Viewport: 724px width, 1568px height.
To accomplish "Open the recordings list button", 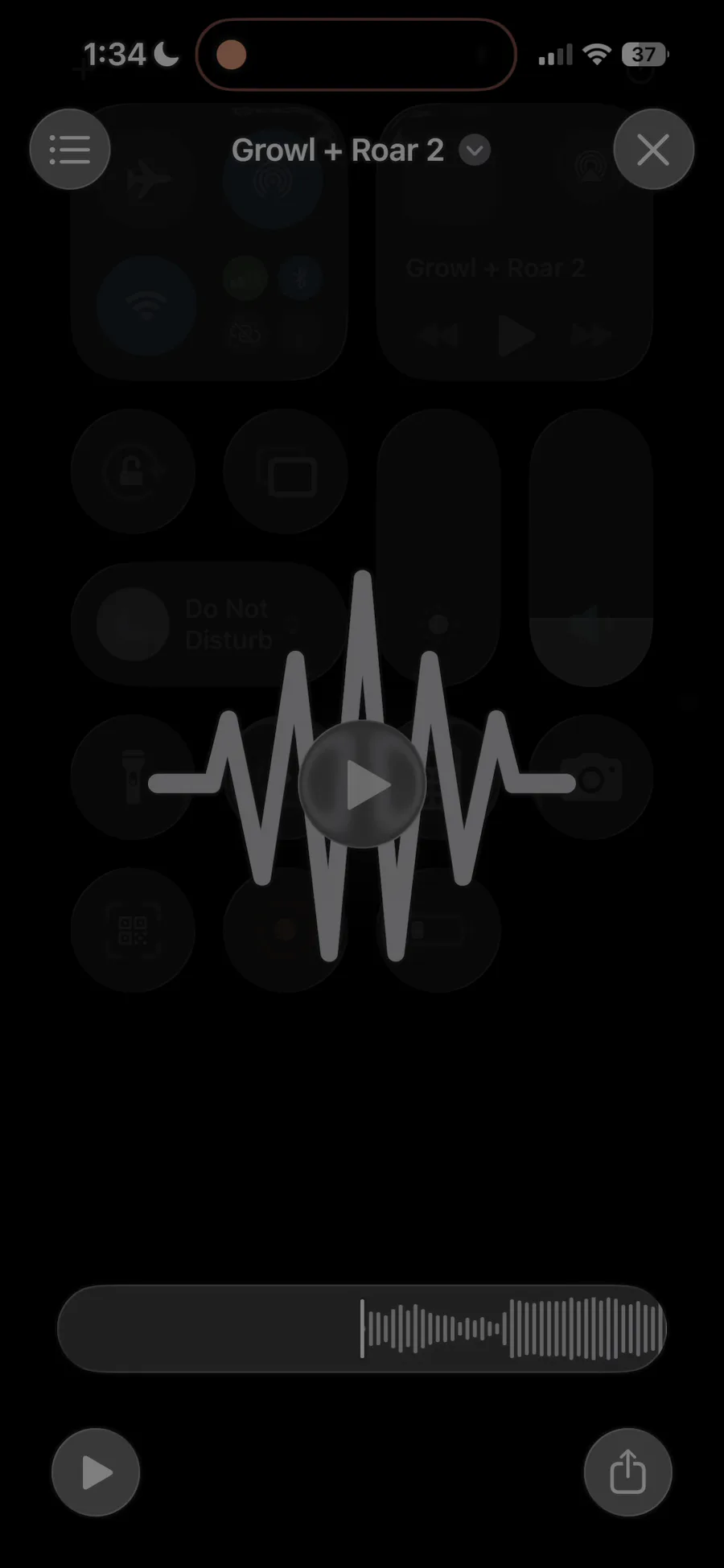I will coord(70,150).
